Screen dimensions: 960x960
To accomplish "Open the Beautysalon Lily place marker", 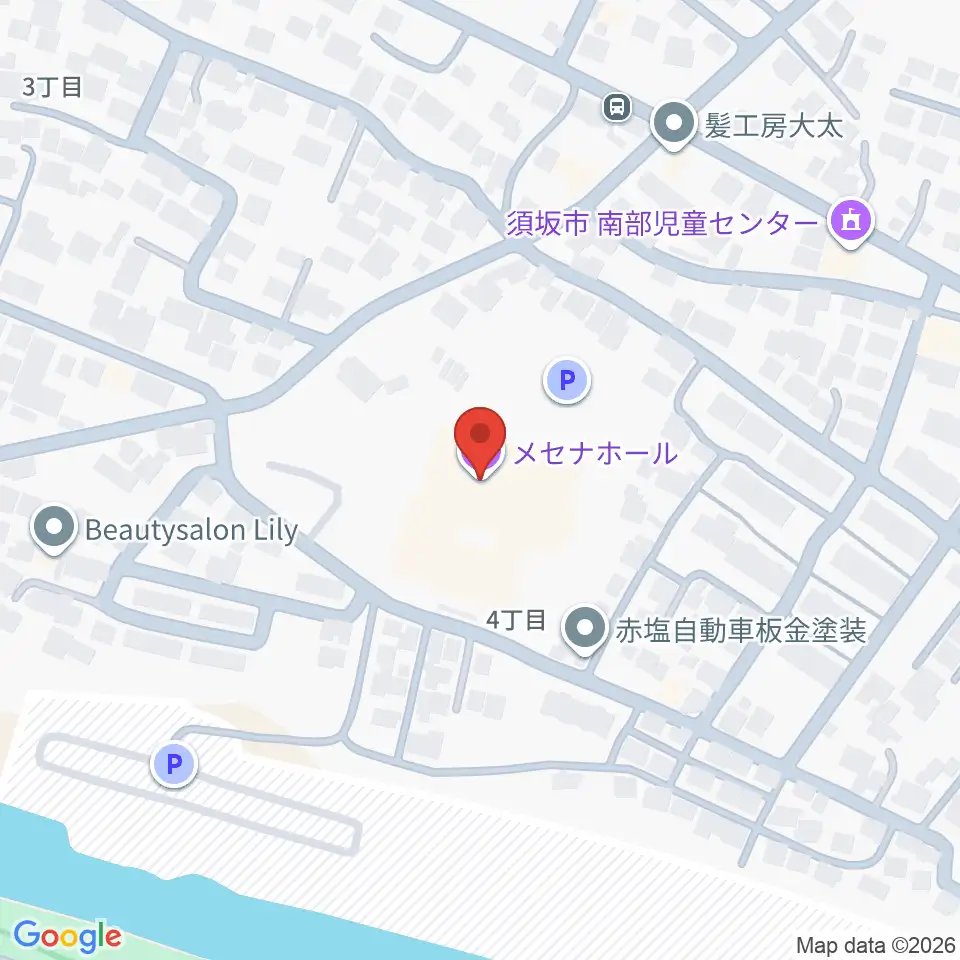I will [54, 529].
